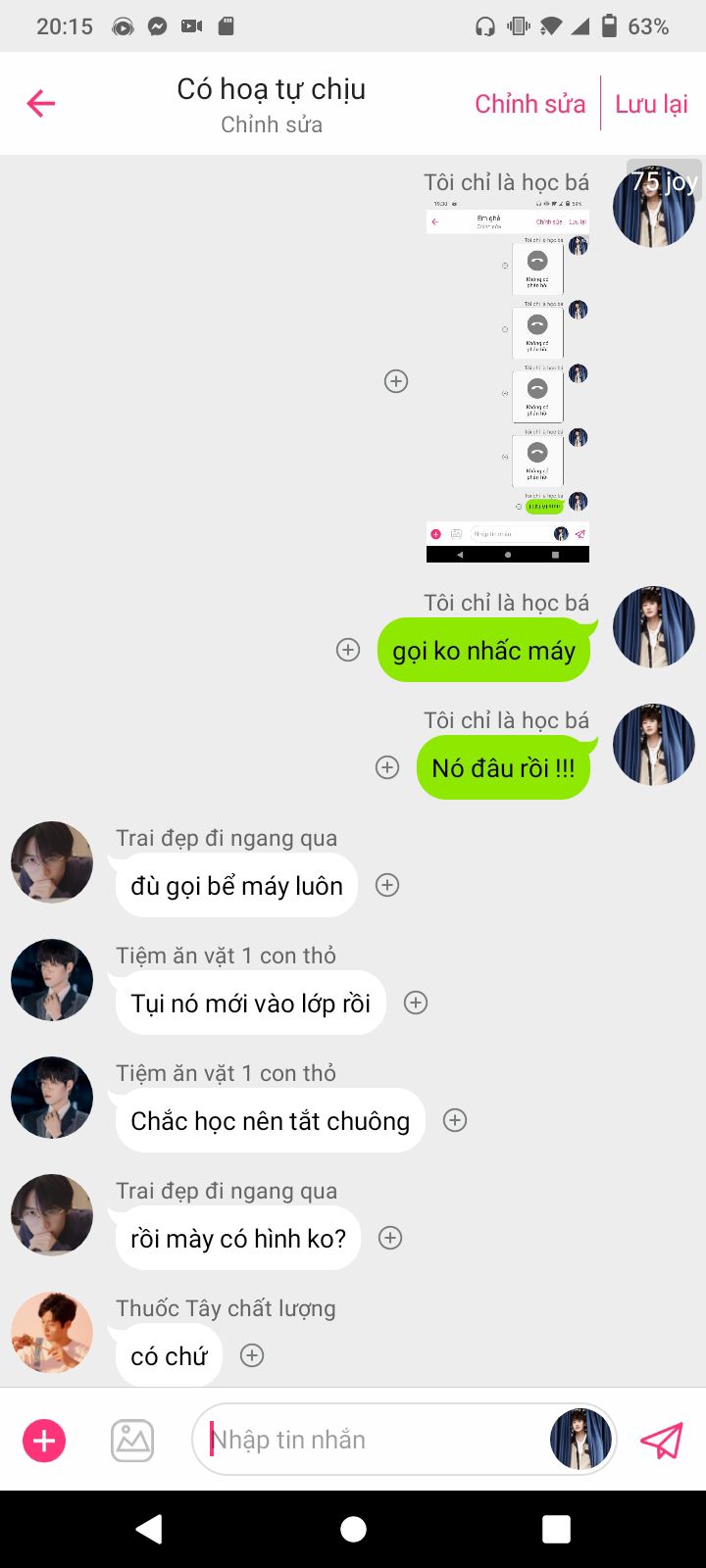This screenshot has width=706, height=1568.
Task: Switch sender via avatar in message field
Action: 580,1440
